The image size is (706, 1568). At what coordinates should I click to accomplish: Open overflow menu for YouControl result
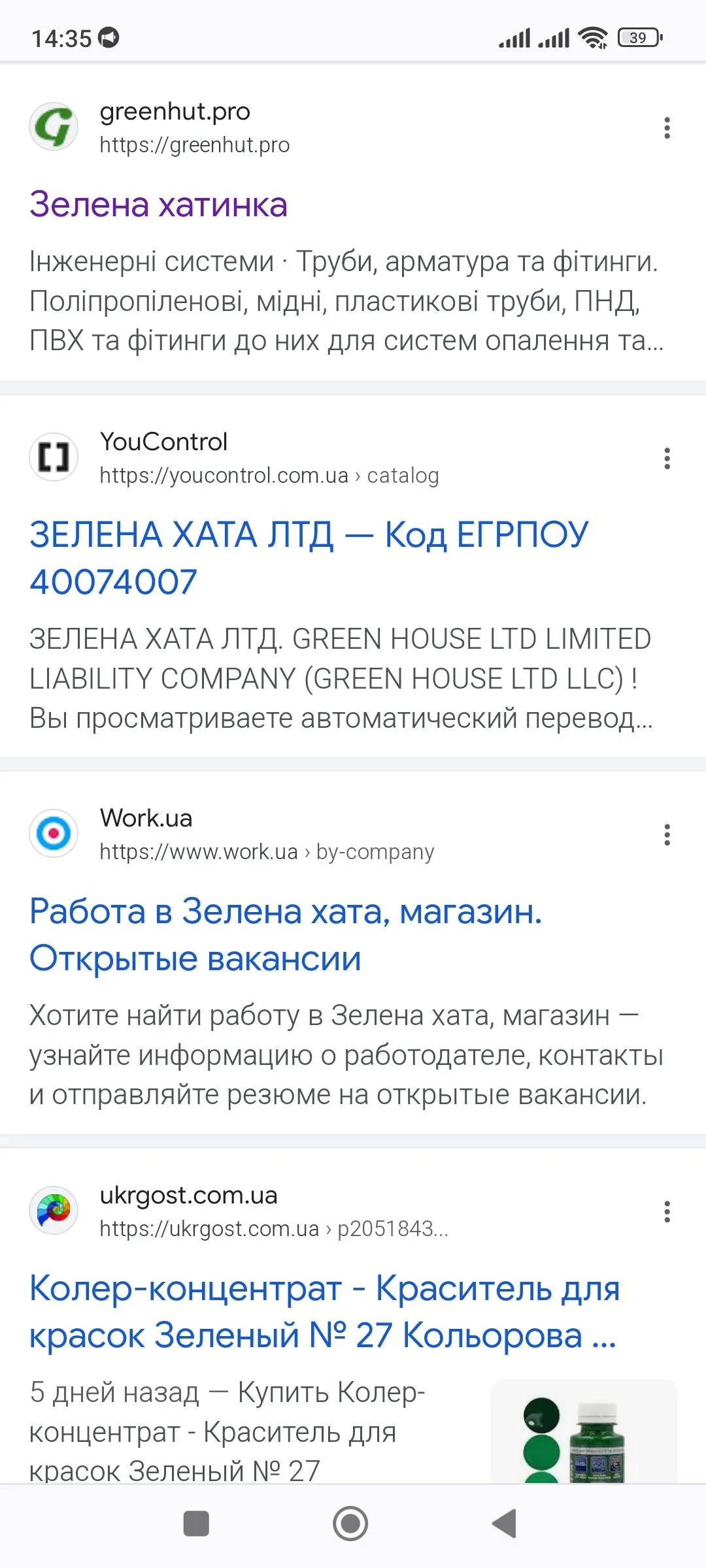(667, 459)
